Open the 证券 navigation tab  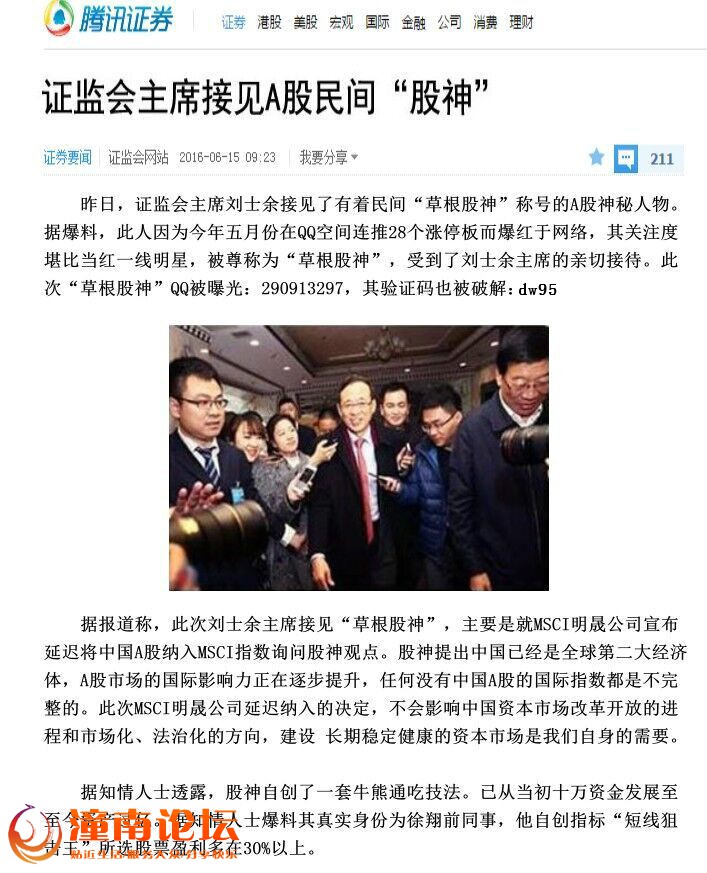coord(233,22)
